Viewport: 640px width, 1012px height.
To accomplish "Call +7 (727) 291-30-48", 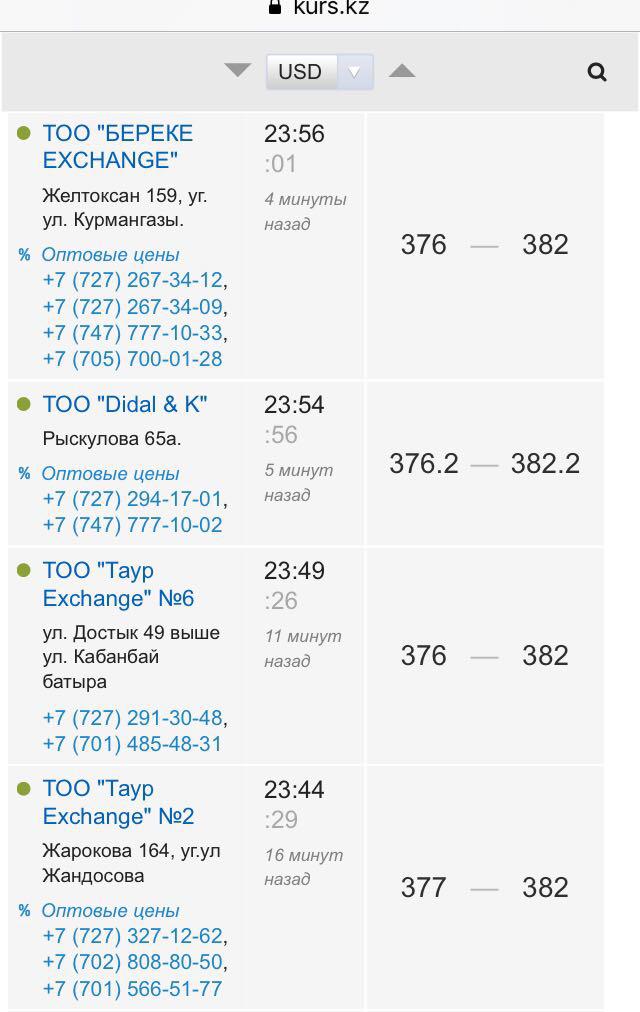I will click(x=132, y=718).
